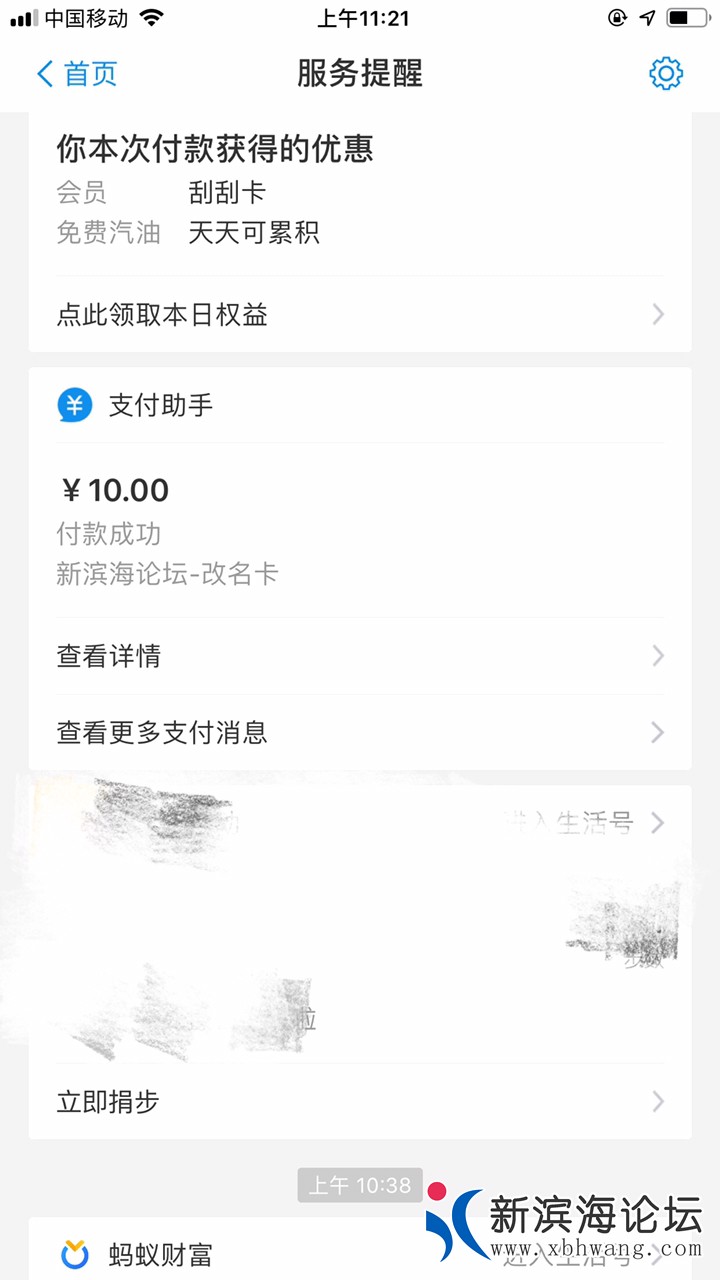Open the settings gear at top right
The width and height of the screenshot is (720, 1280).
point(664,73)
